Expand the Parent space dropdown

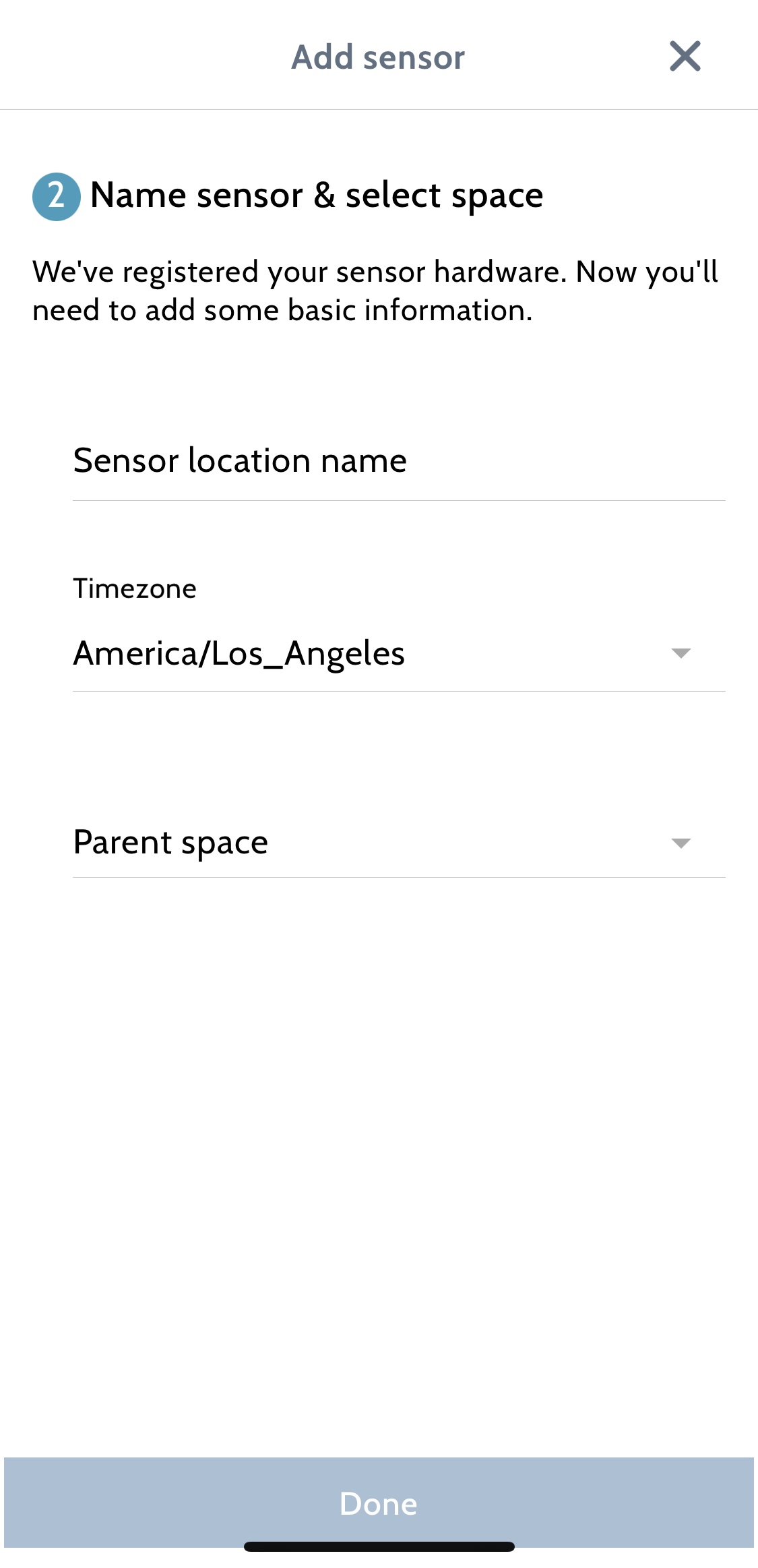click(x=399, y=842)
